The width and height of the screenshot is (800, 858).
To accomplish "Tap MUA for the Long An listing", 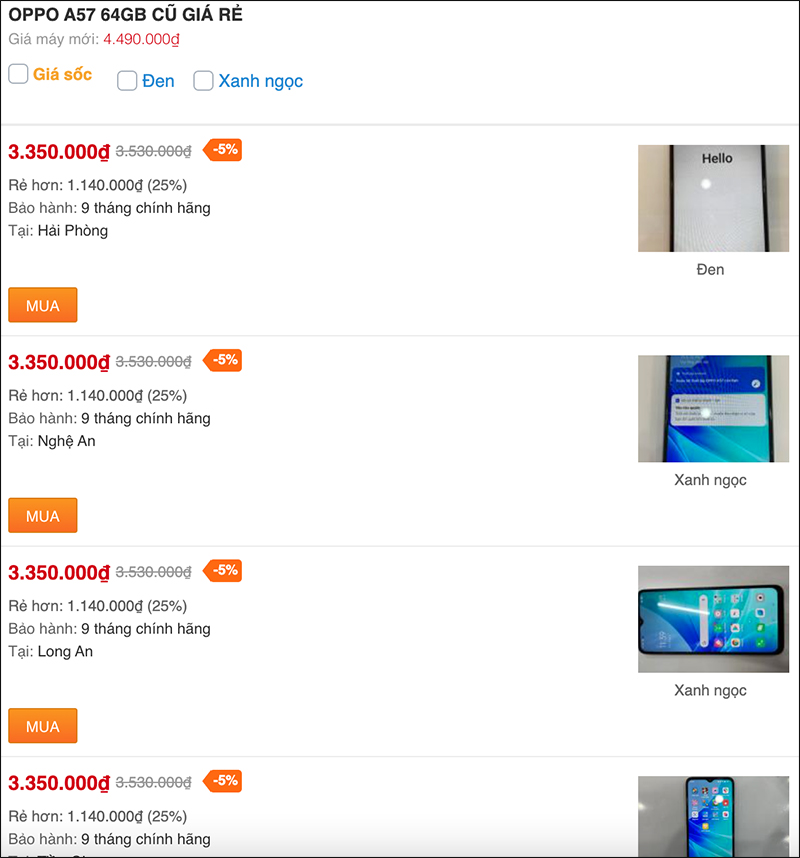I will coord(43,726).
